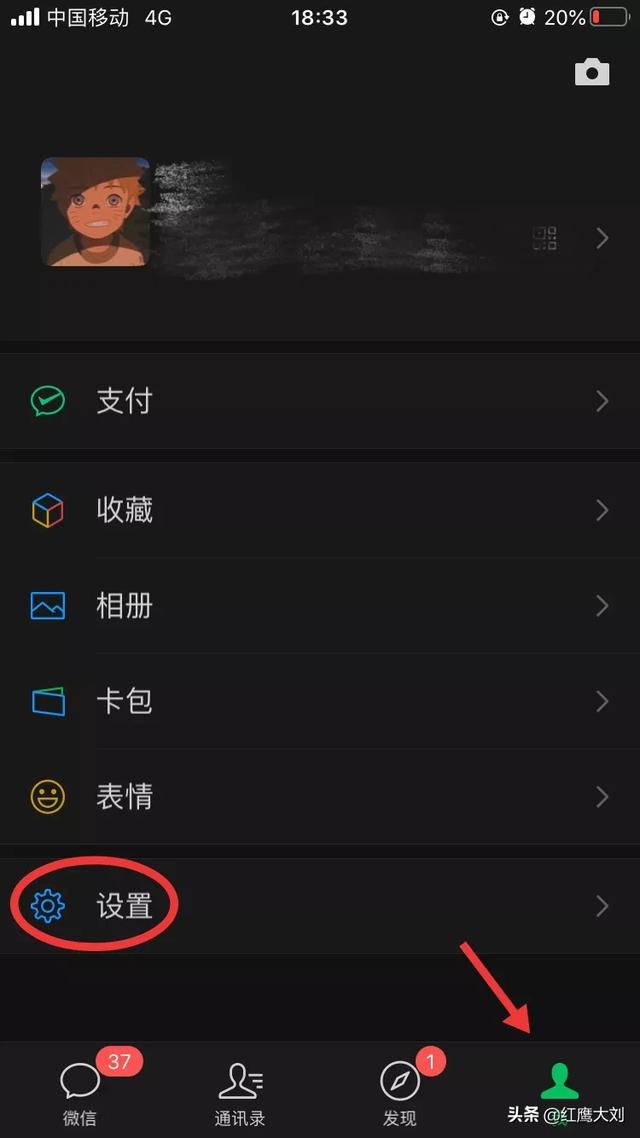
Task: Open 设置 settings row
Action: (x=320, y=906)
